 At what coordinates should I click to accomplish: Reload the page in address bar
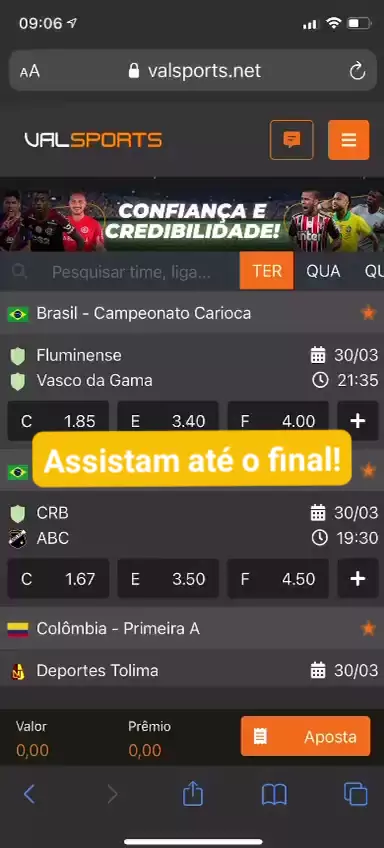tap(357, 71)
